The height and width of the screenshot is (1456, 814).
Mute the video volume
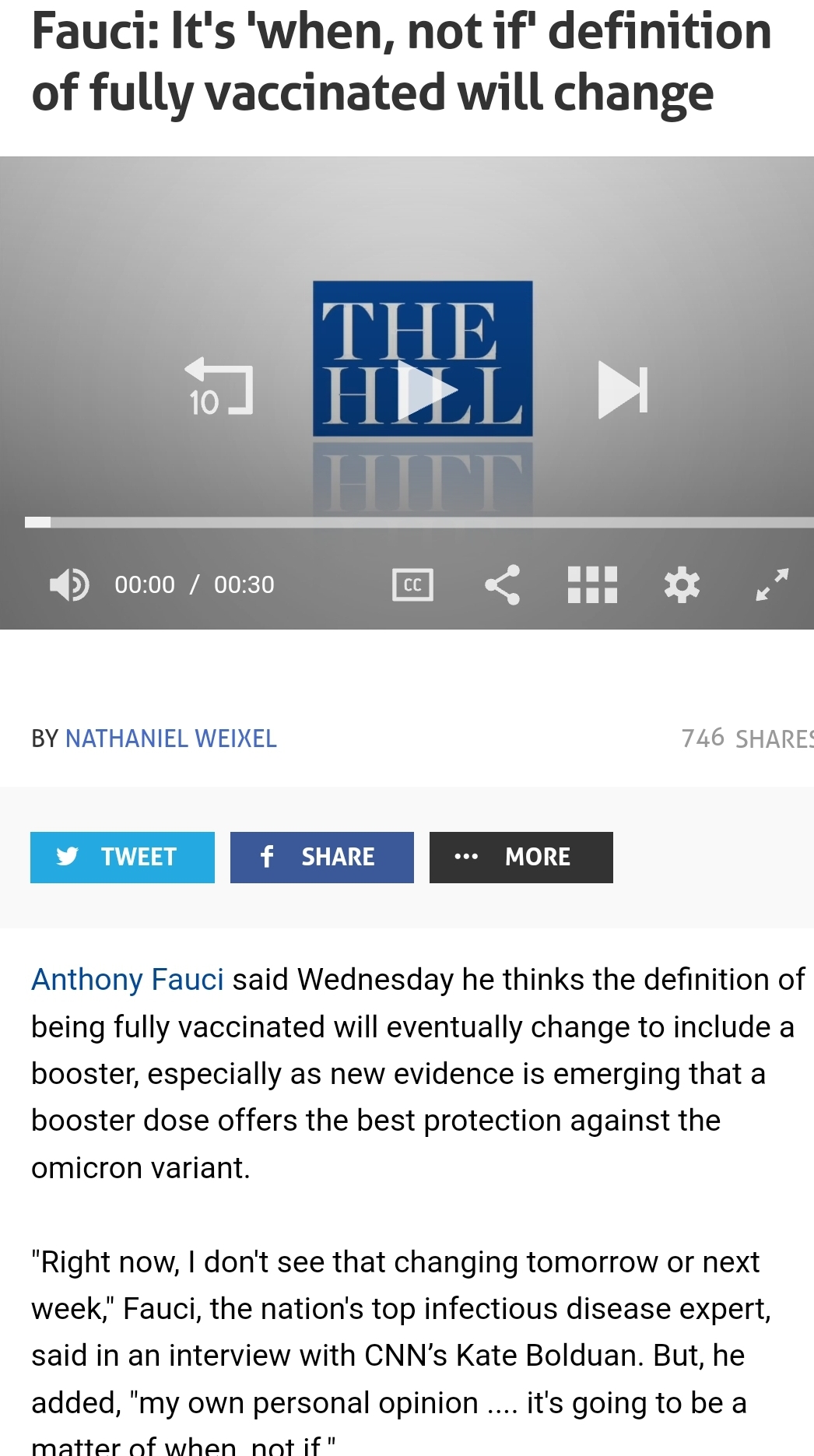[x=68, y=584]
